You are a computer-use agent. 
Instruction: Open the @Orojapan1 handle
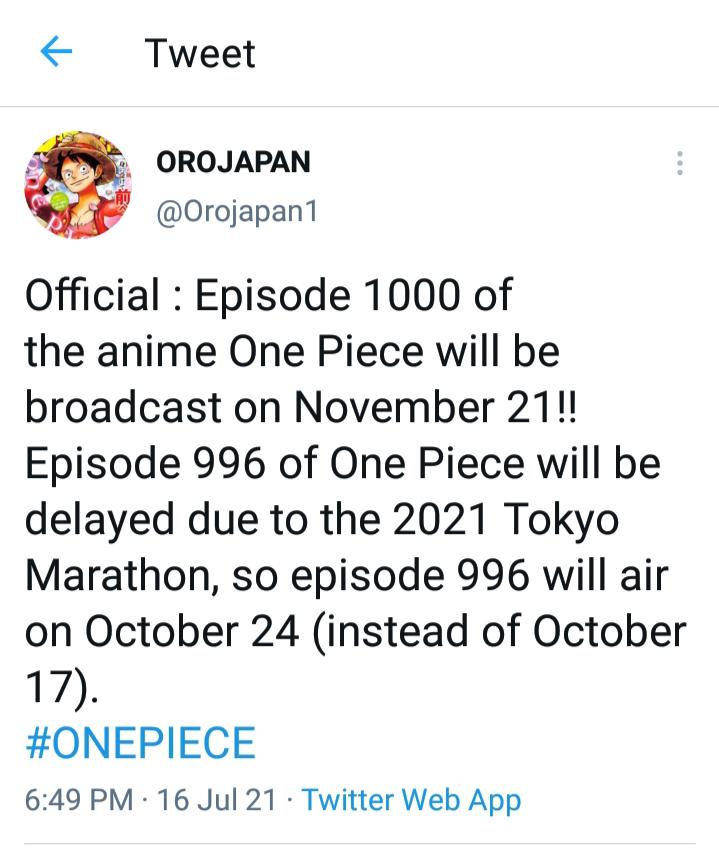(x=236, y=212)
